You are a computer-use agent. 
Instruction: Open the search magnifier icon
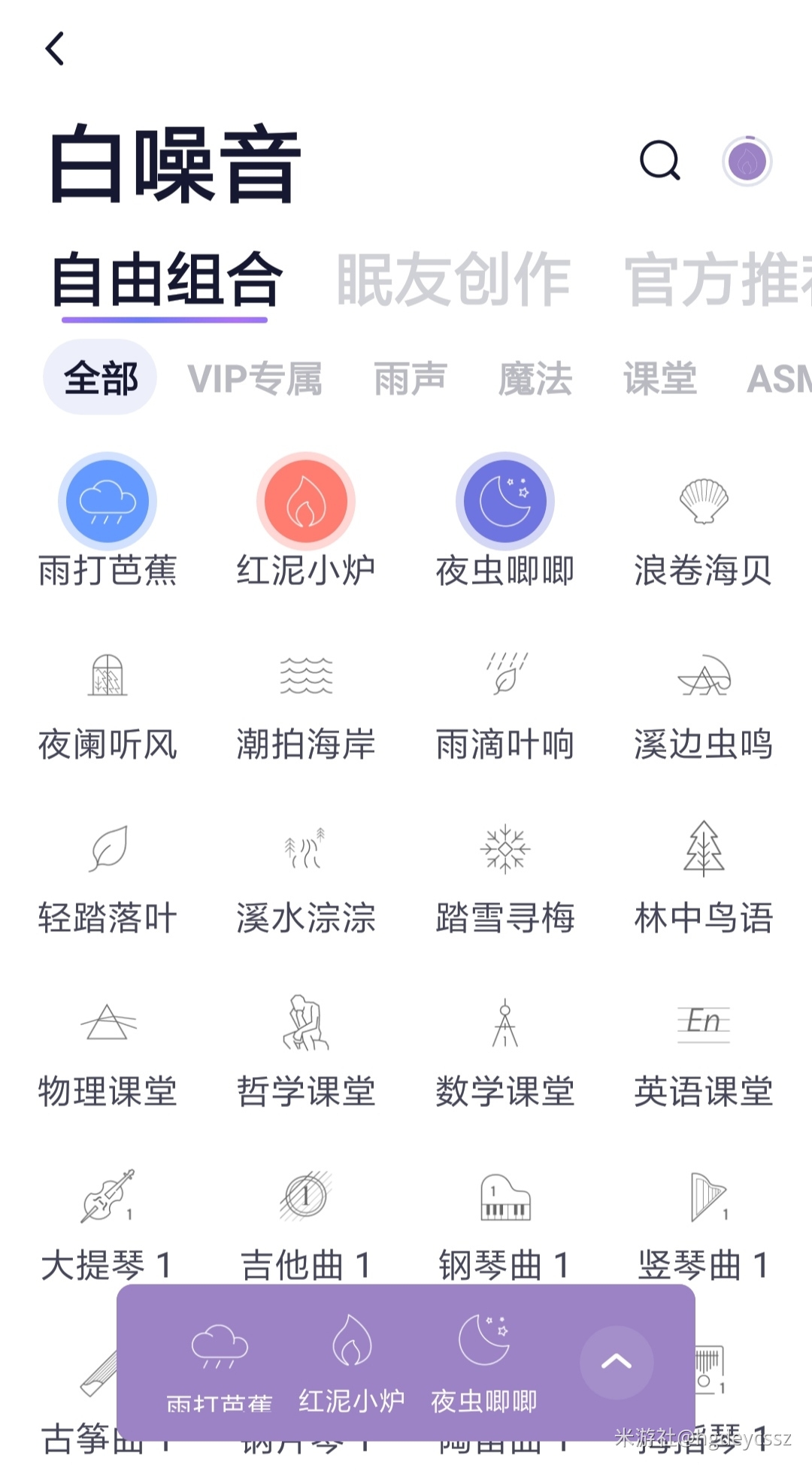[659, 160]
